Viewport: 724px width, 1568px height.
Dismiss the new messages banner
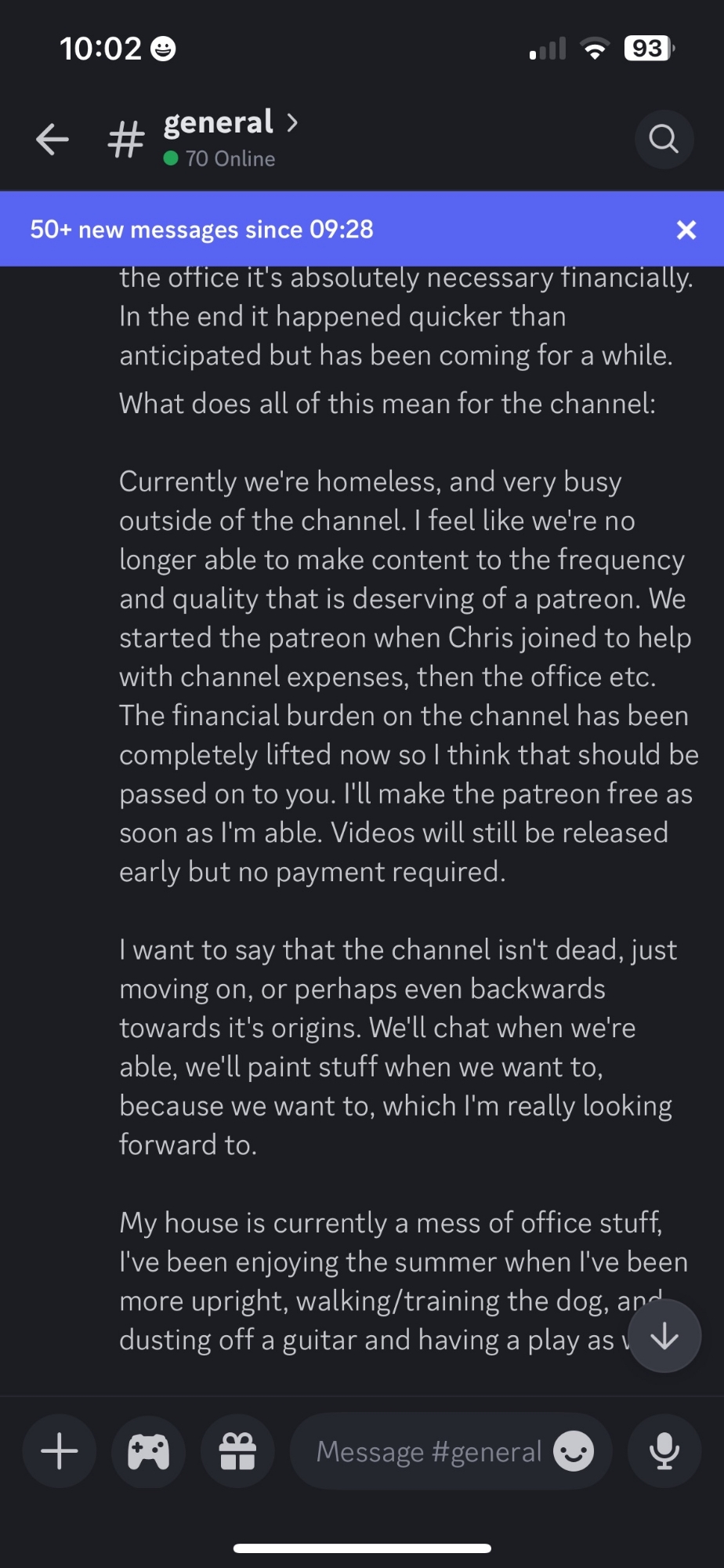point(686,230)
